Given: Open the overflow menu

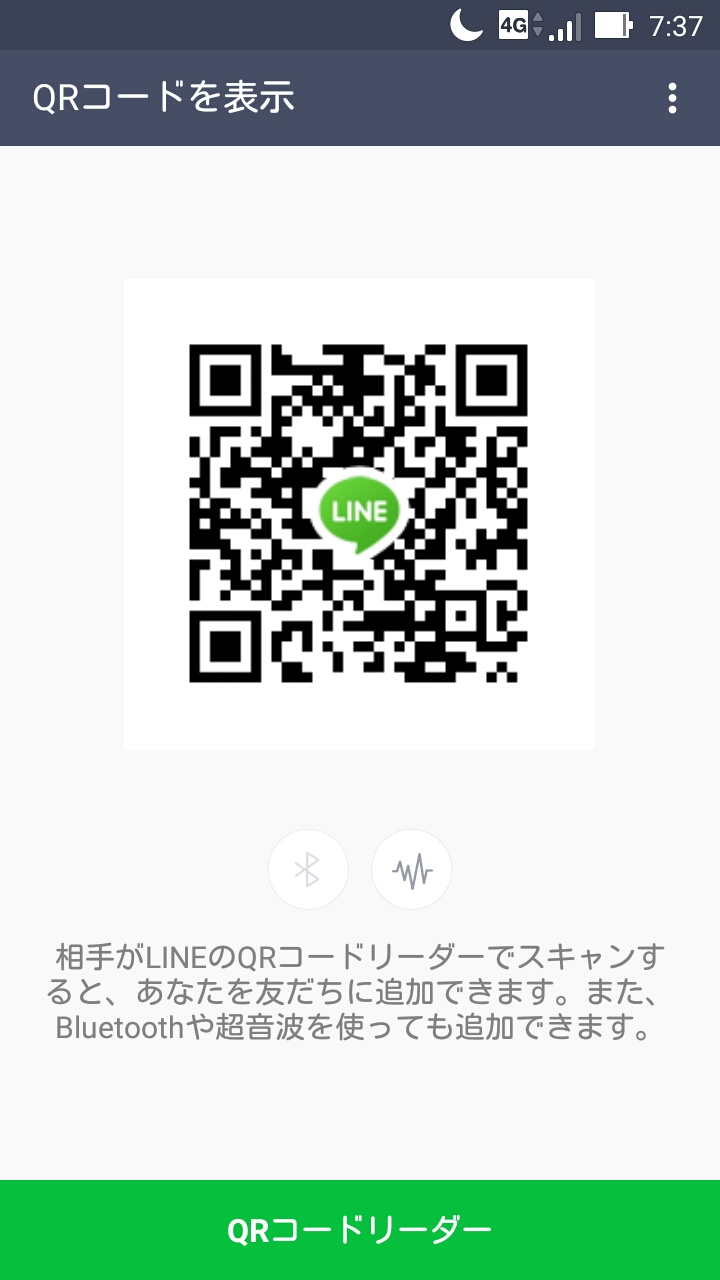Looking at the screenshot, I should pos(672,98).
